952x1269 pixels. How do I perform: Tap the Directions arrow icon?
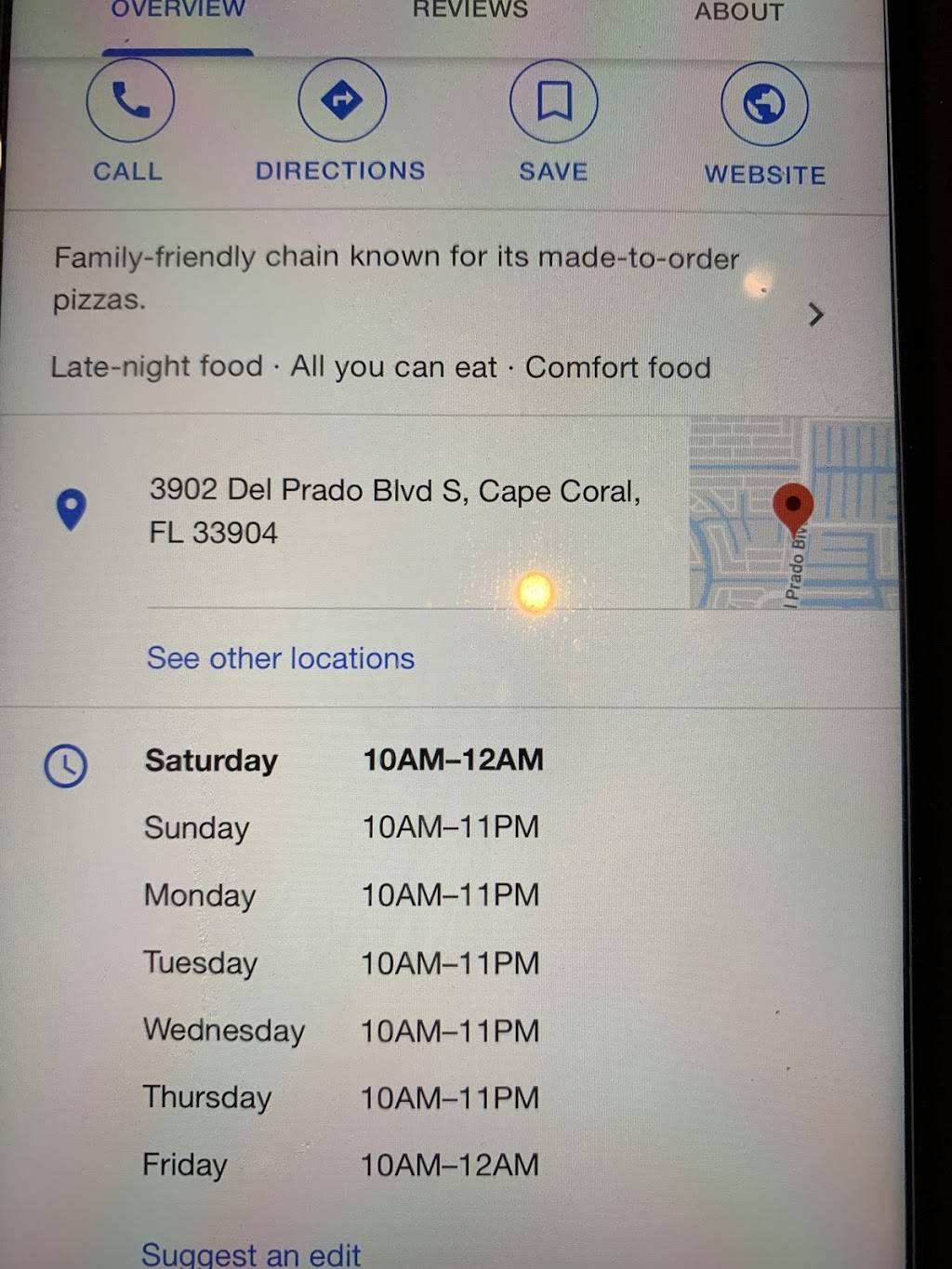coord(341,100)
